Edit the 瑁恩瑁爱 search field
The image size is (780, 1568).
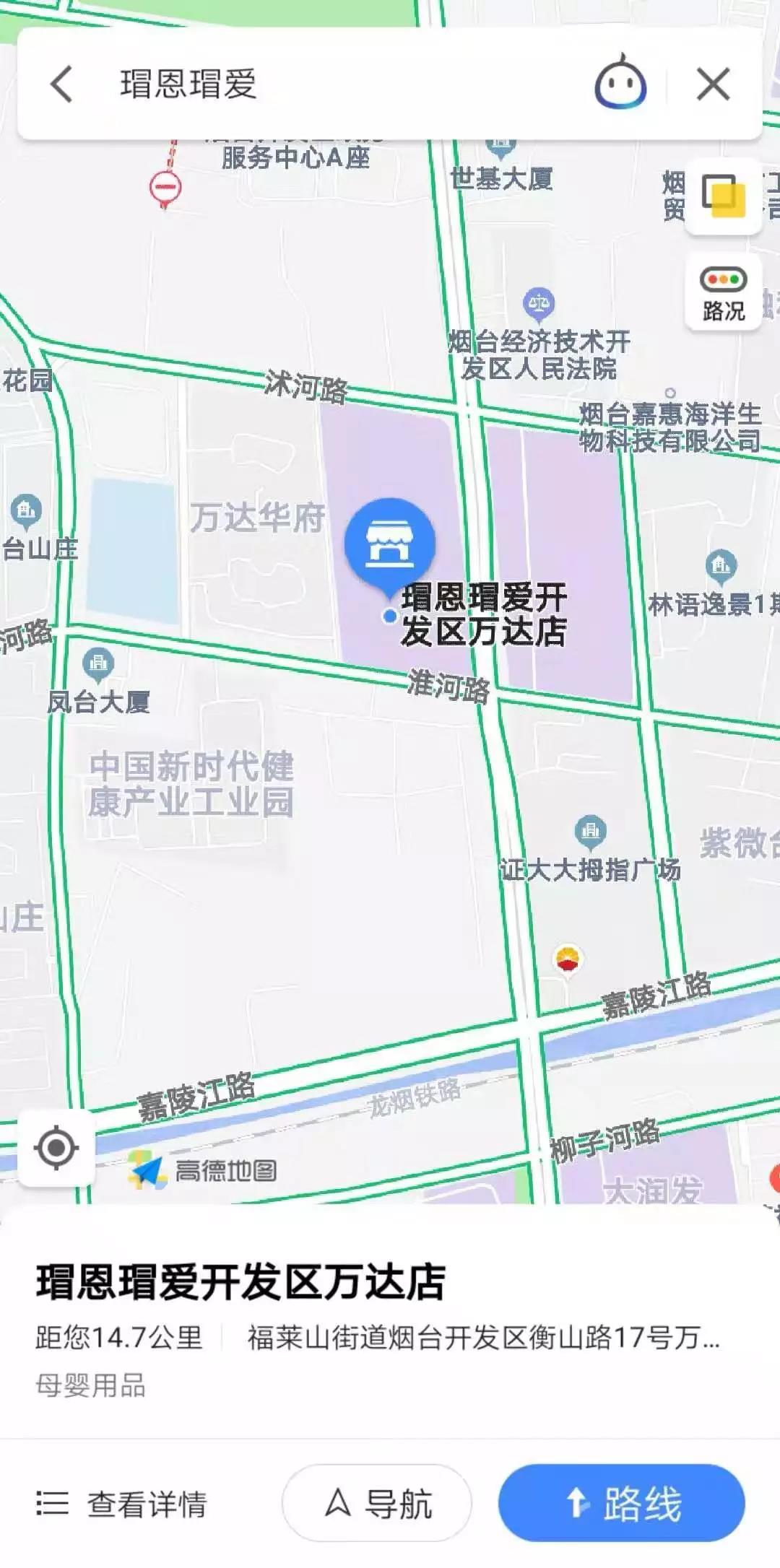pos(325,84)
